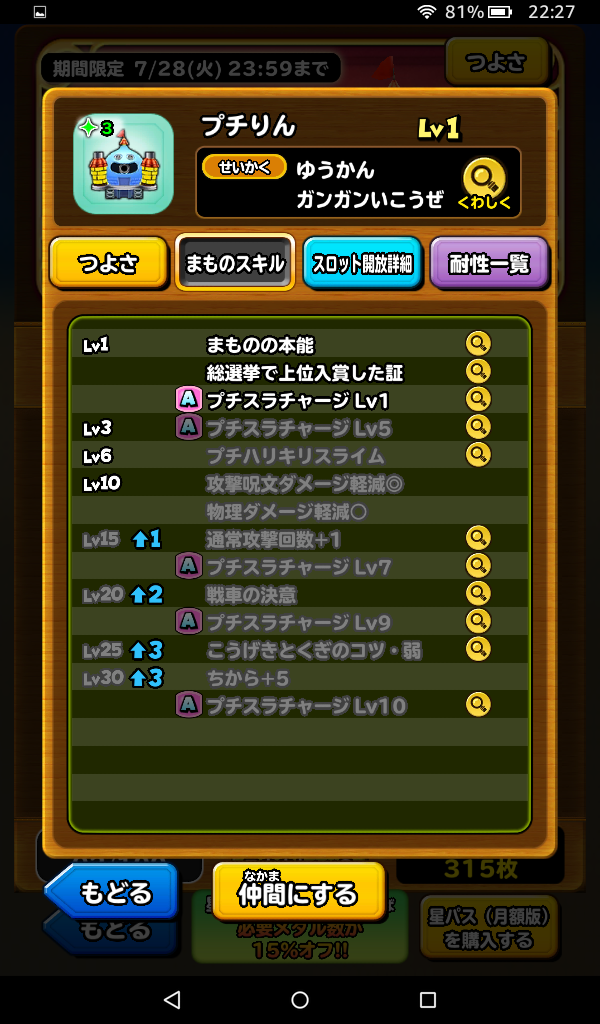600x1024 pixels.
Task: Check プチハリキリスライム skill info
Action: pos(478,456)
